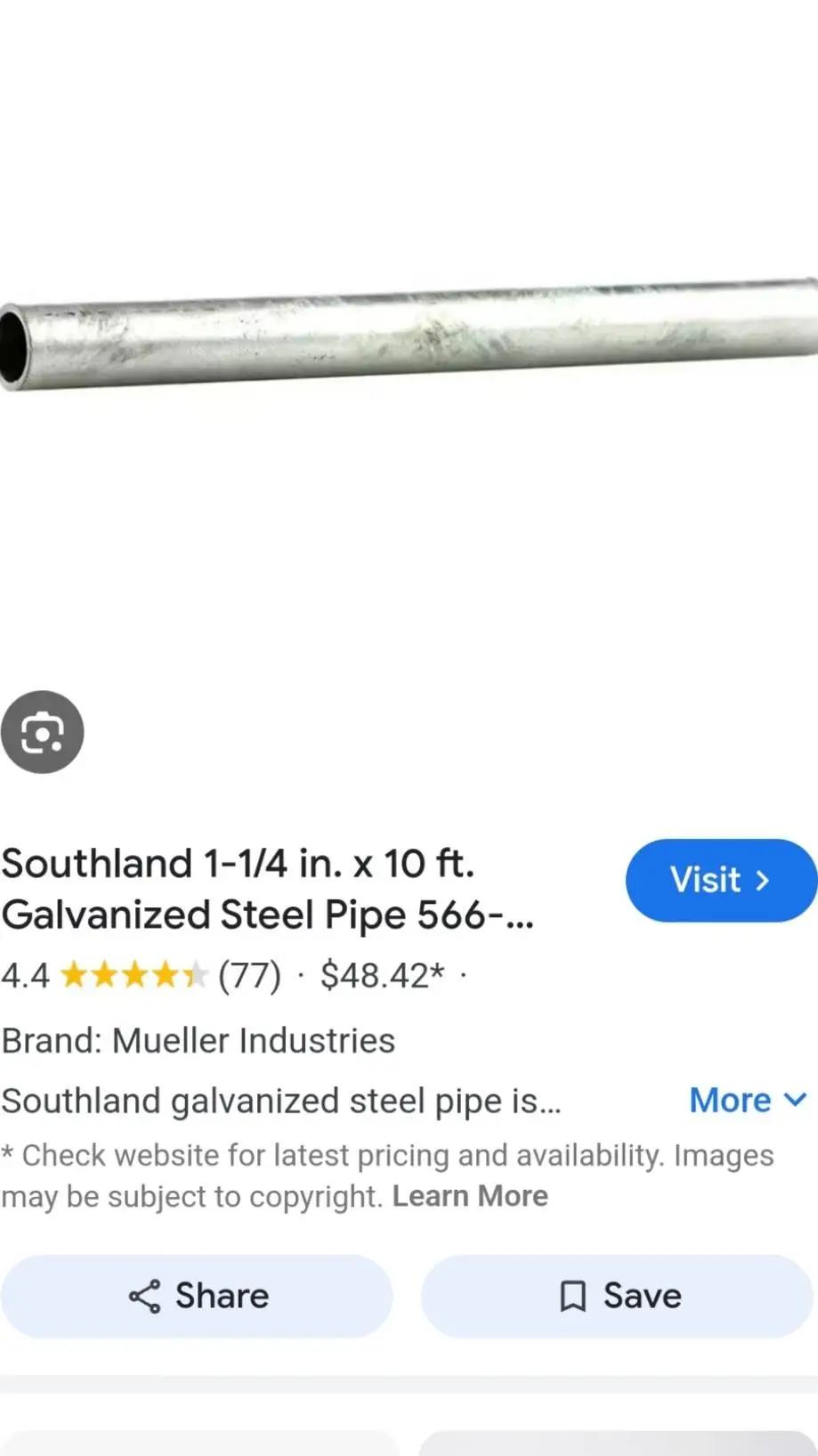Expand the description with More
Image resolution: width=818 pixels, height=1456 pixels.
pyautogui.click(x=748, y=1101)
